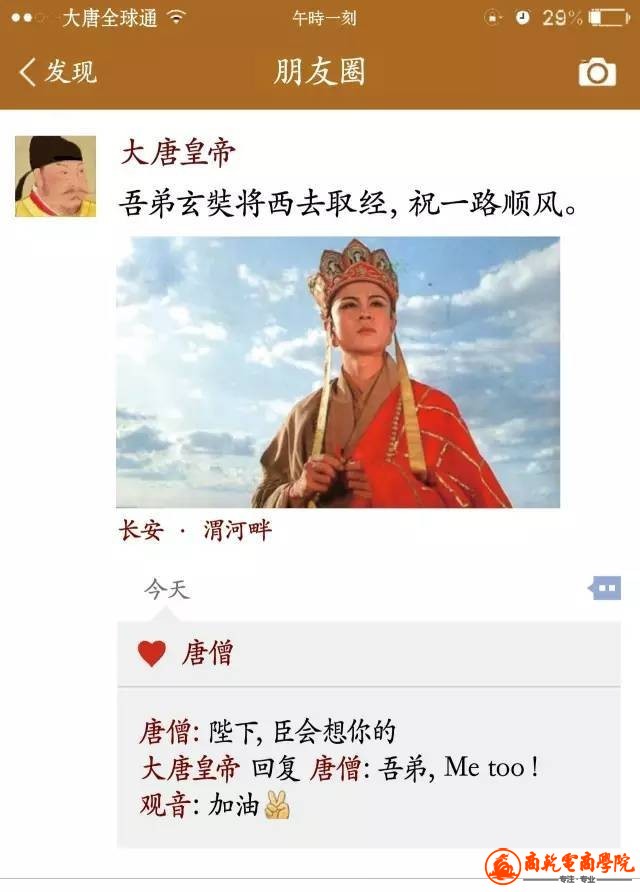Tap the 大唐皇帝 poster name
This screenshot has height=892, width=640.
[178, 152]
